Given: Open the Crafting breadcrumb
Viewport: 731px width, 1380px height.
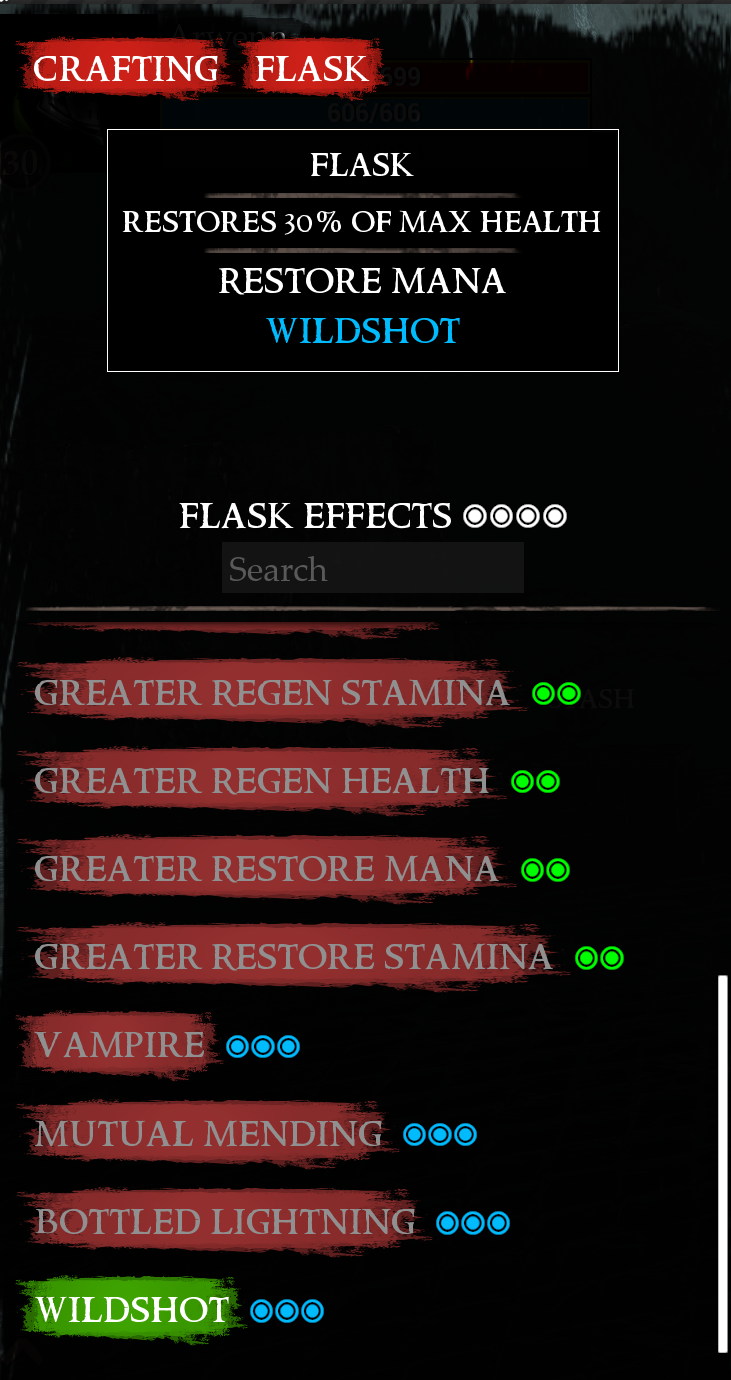Looking at the screenshot, I should pos(125,69).
